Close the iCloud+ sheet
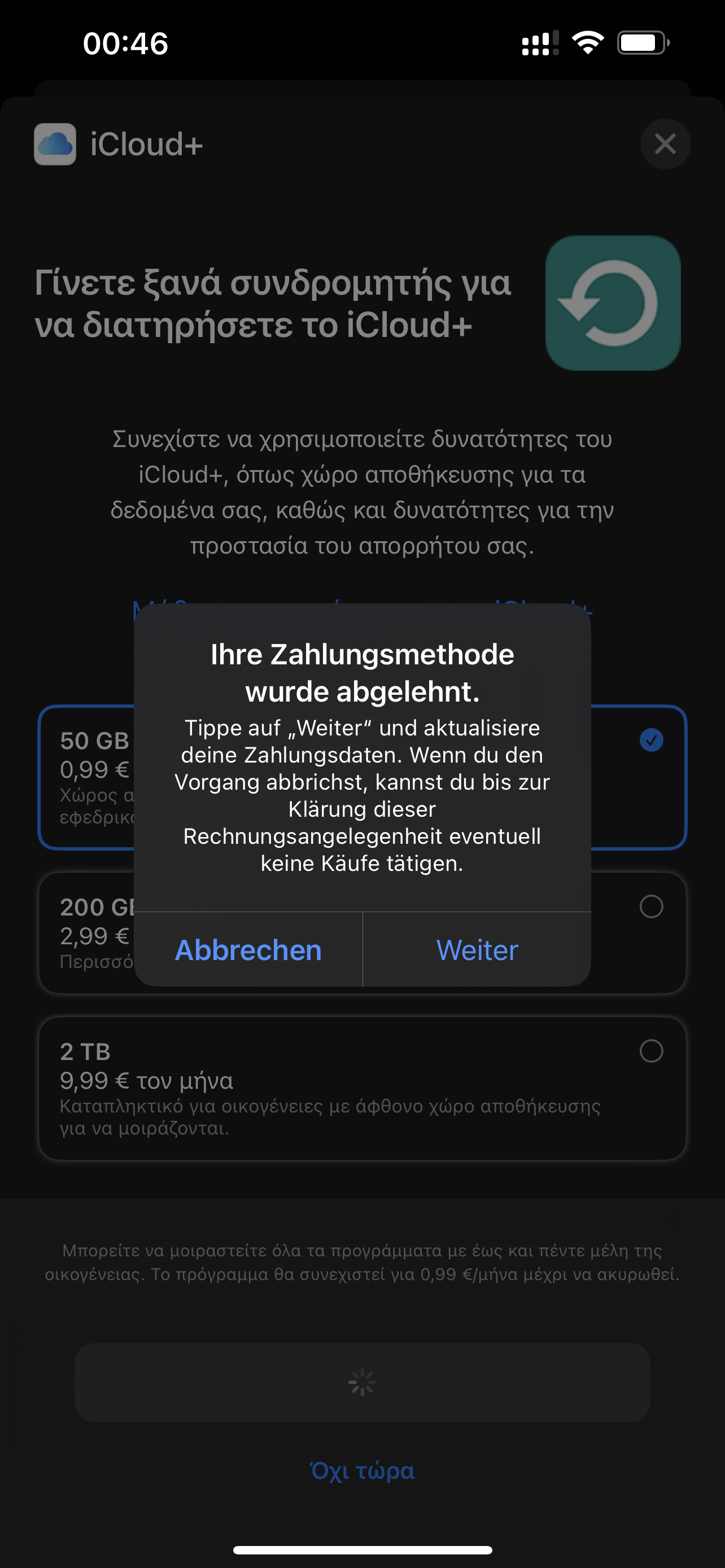The image size is (725, 1568). pyautogui.click(x=665, y=144)
